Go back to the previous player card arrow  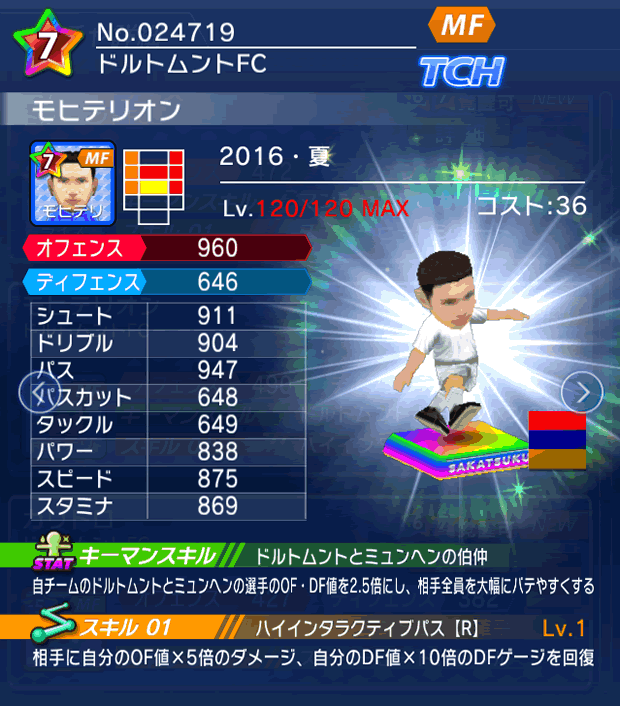[32, 391]
